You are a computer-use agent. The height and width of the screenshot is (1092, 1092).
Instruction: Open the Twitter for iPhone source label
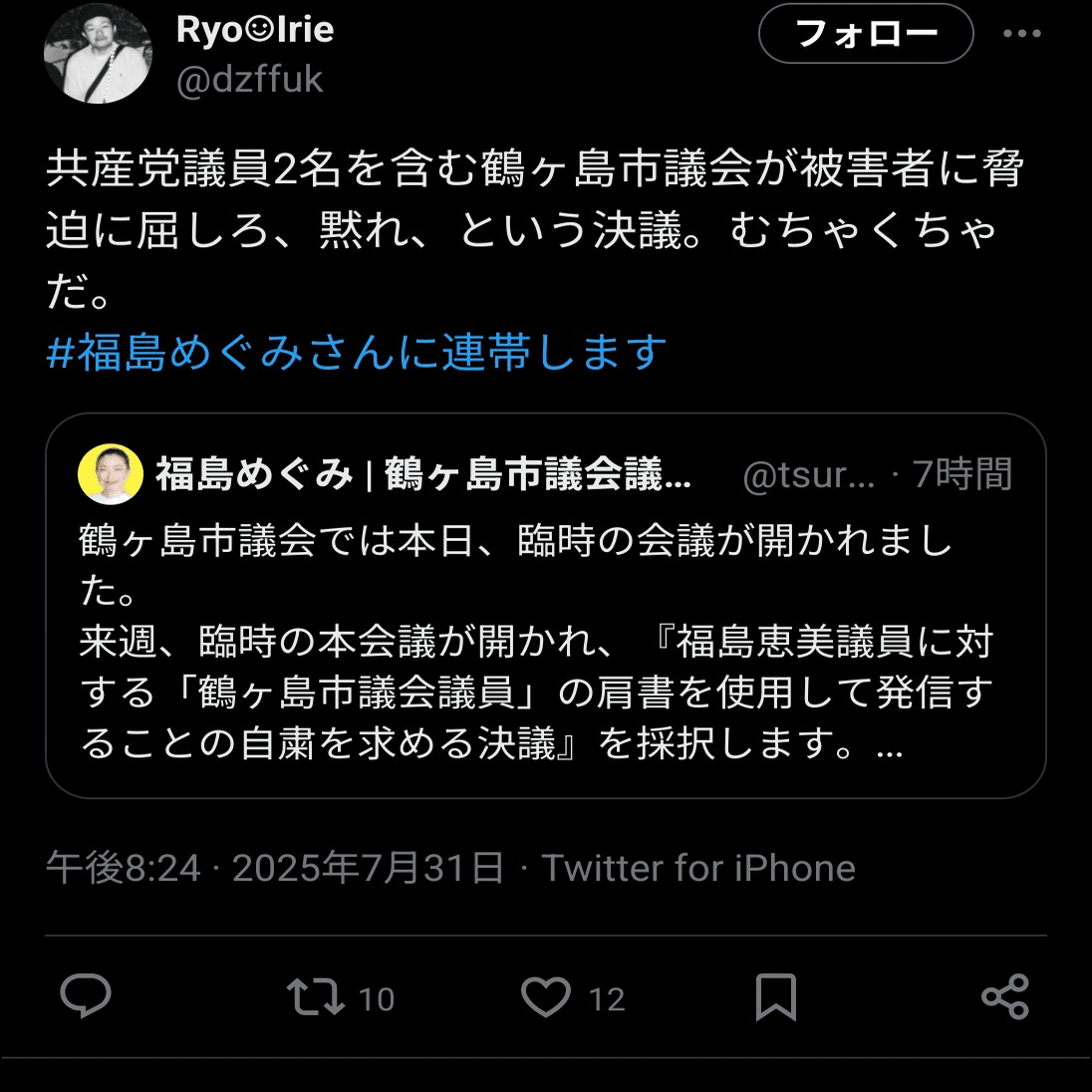coord(698,868)
